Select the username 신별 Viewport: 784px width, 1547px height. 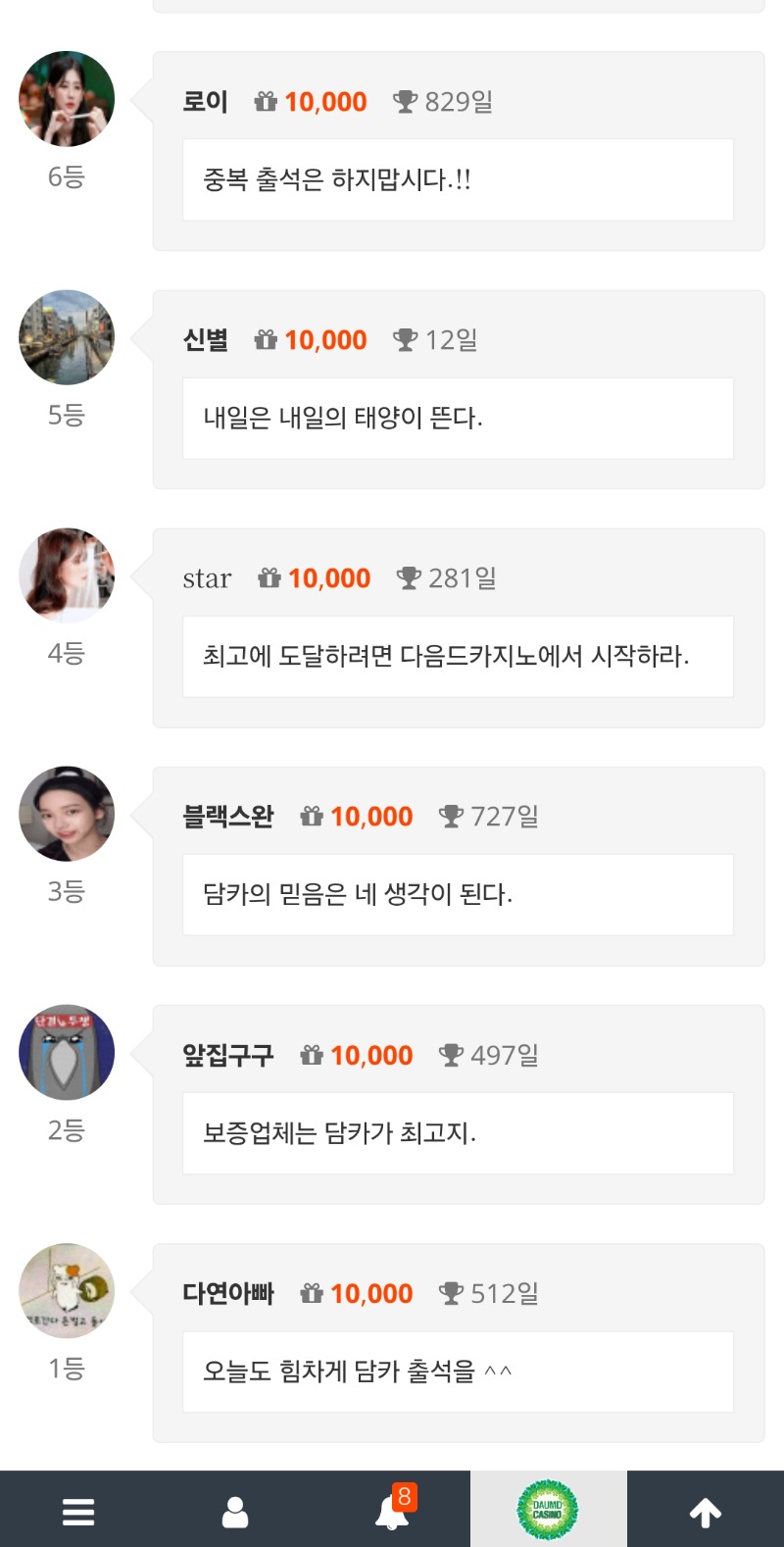pyautogui.click(x=204, y=338)
